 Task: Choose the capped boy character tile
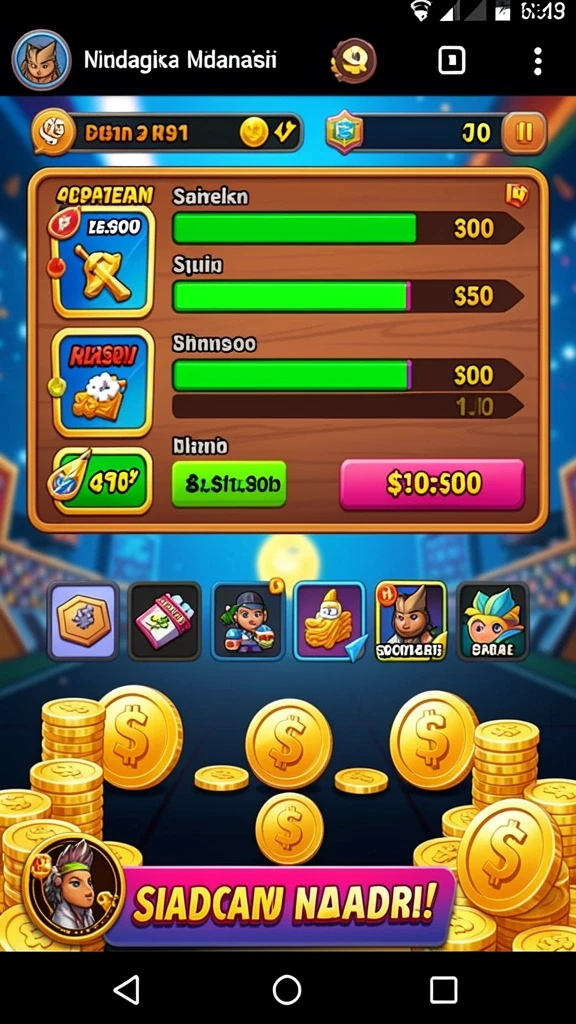(x=247, y=620)
